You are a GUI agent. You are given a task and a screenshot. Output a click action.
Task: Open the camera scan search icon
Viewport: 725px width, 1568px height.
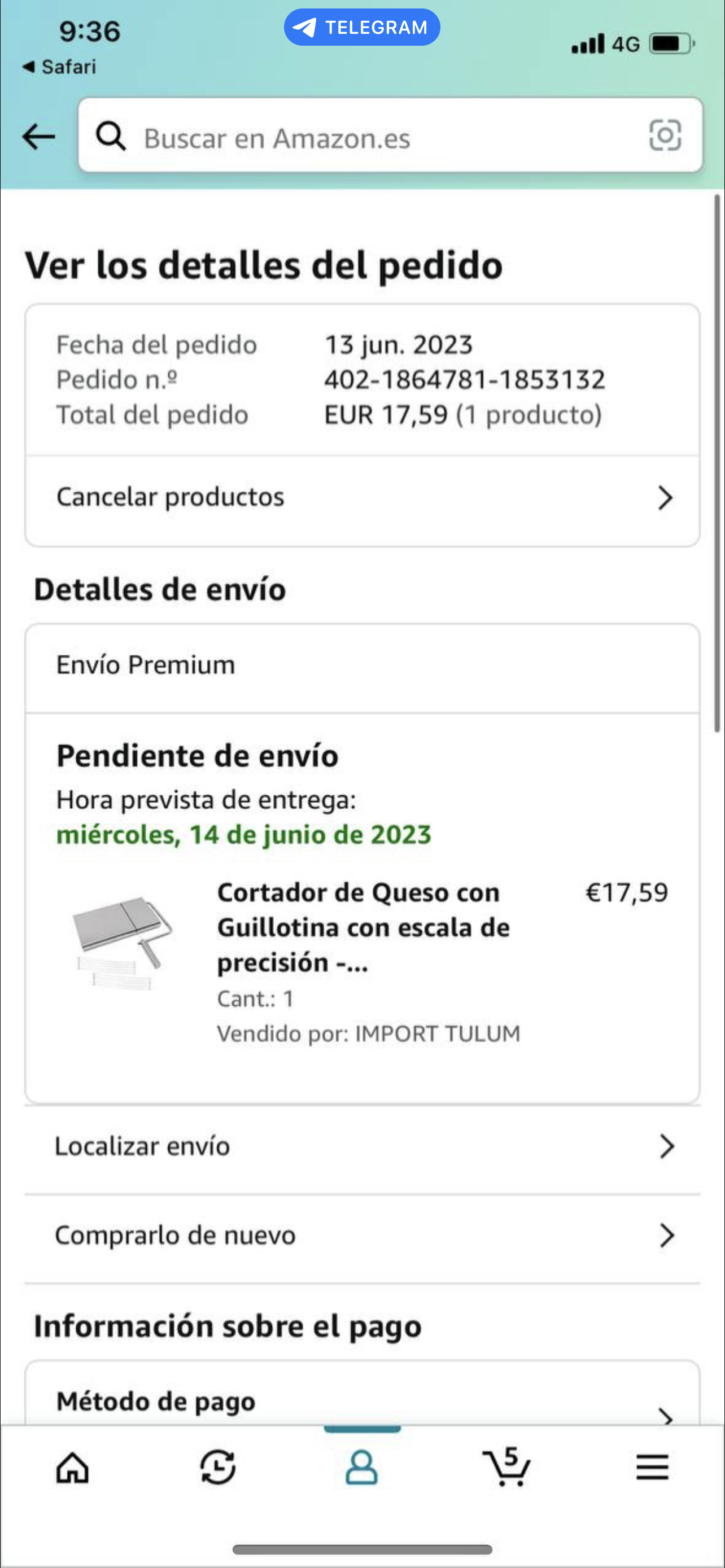tap(665, 135)
